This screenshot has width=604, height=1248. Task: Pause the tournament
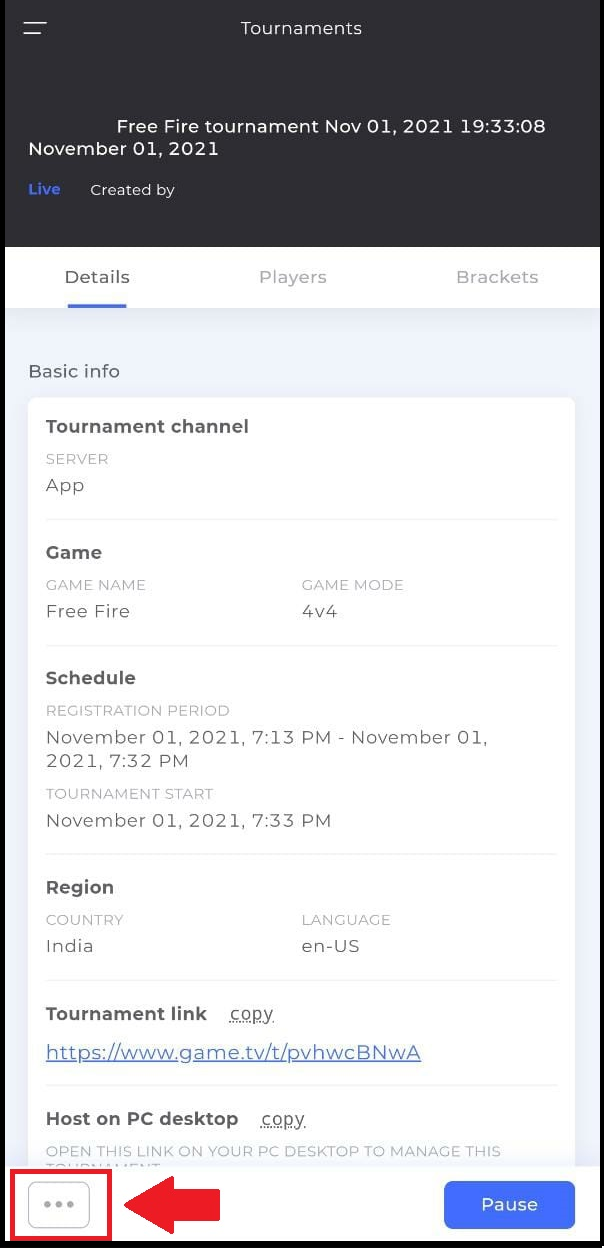click(x=509, y=1204)
